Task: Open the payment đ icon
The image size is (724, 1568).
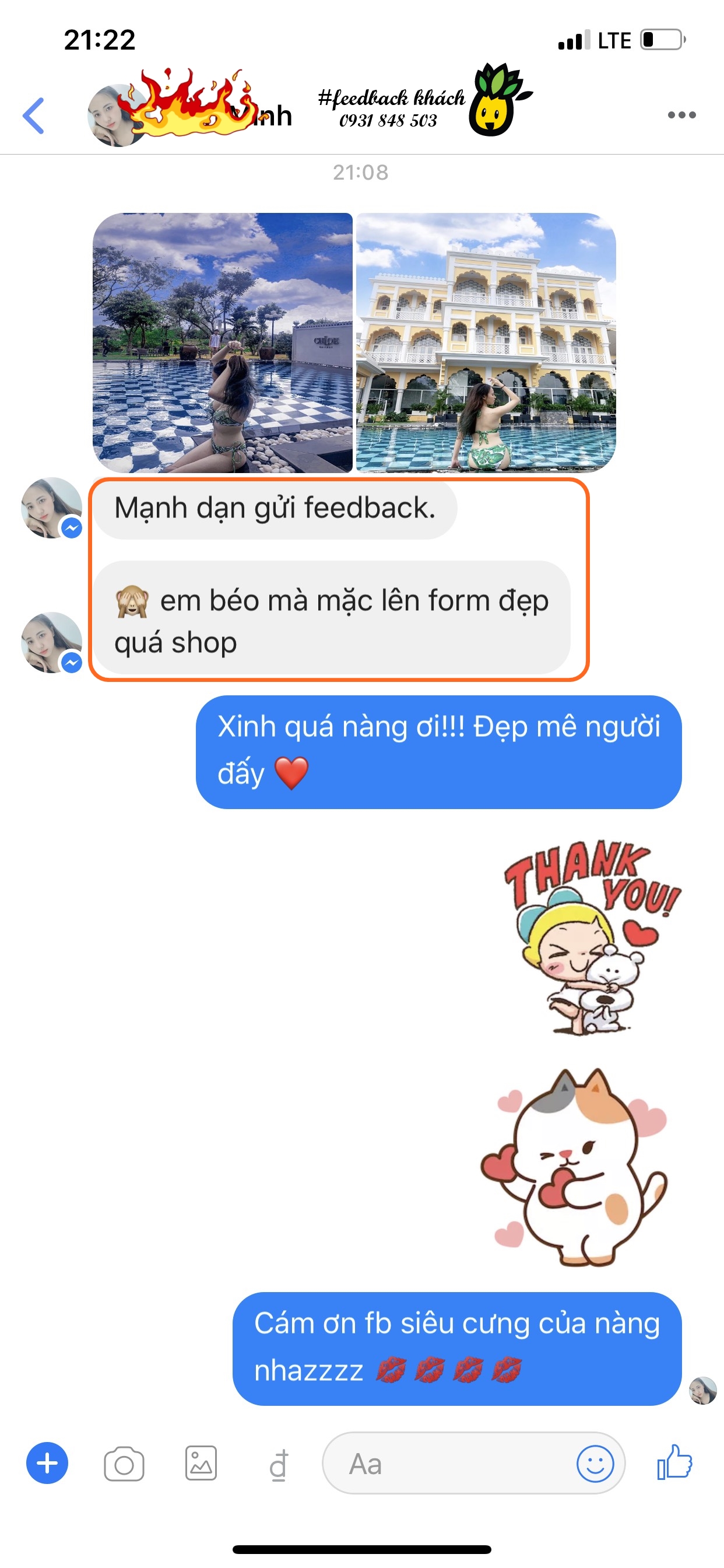Action: click(x=279, y=1464)
